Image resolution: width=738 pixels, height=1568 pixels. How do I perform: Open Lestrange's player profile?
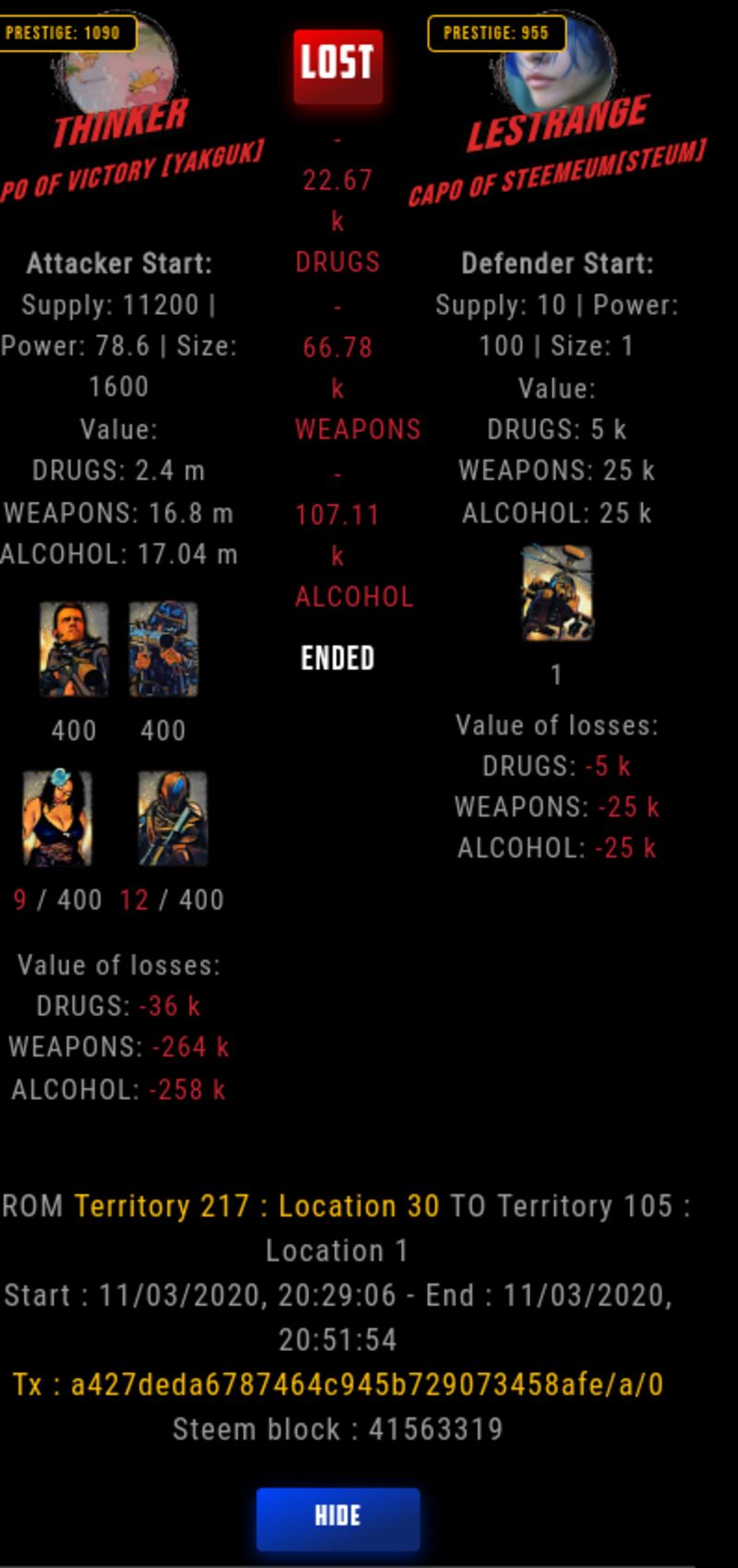point(556,123)
